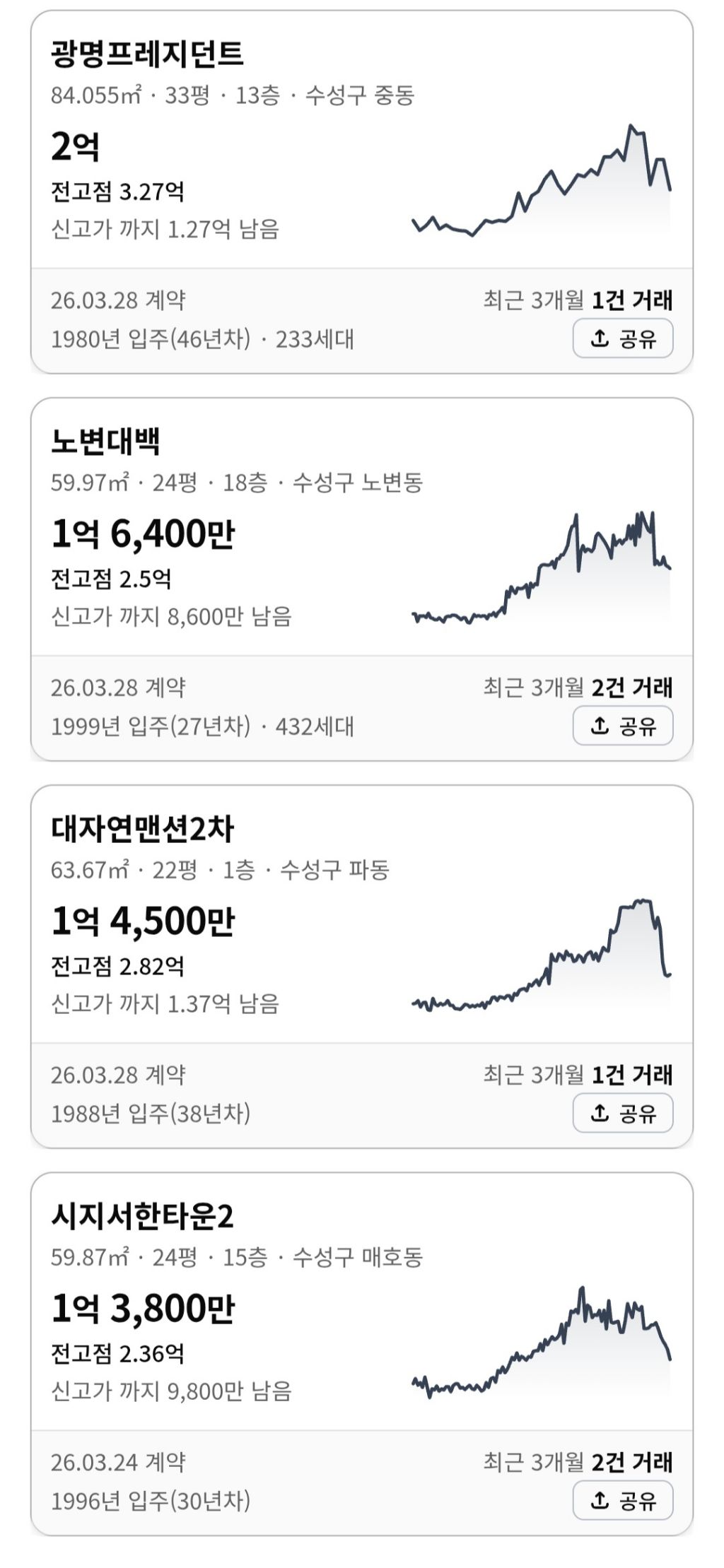Share the 시지서한타운2 listing
The image size is (724, 1568).
(x=622, y=1500)
